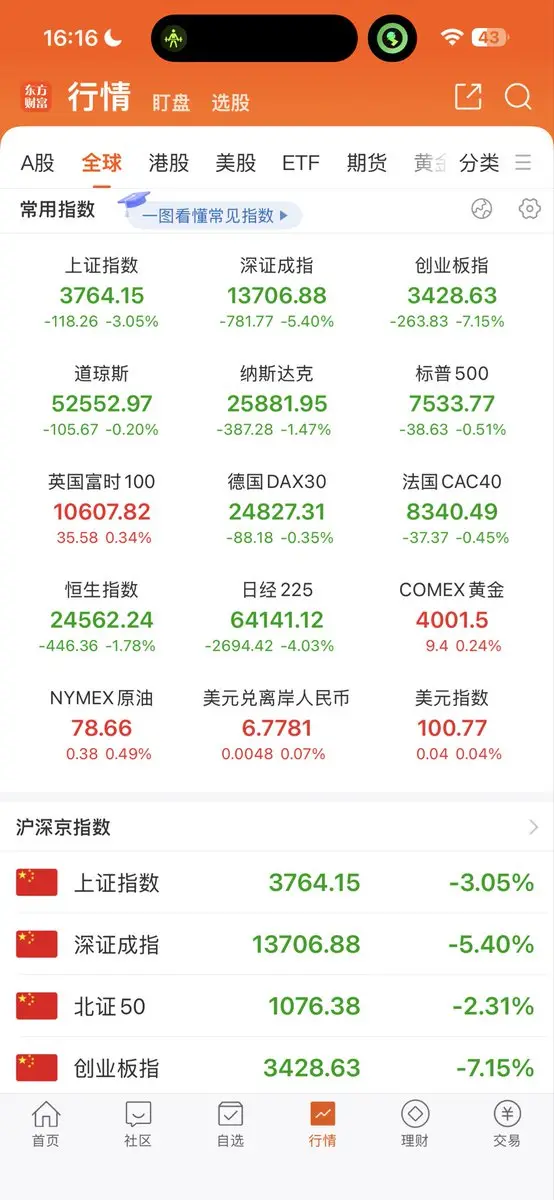Open index settings gear icon
This screenshot has height=1200, width=554.
pyautogui.click(x=529, y=209)
